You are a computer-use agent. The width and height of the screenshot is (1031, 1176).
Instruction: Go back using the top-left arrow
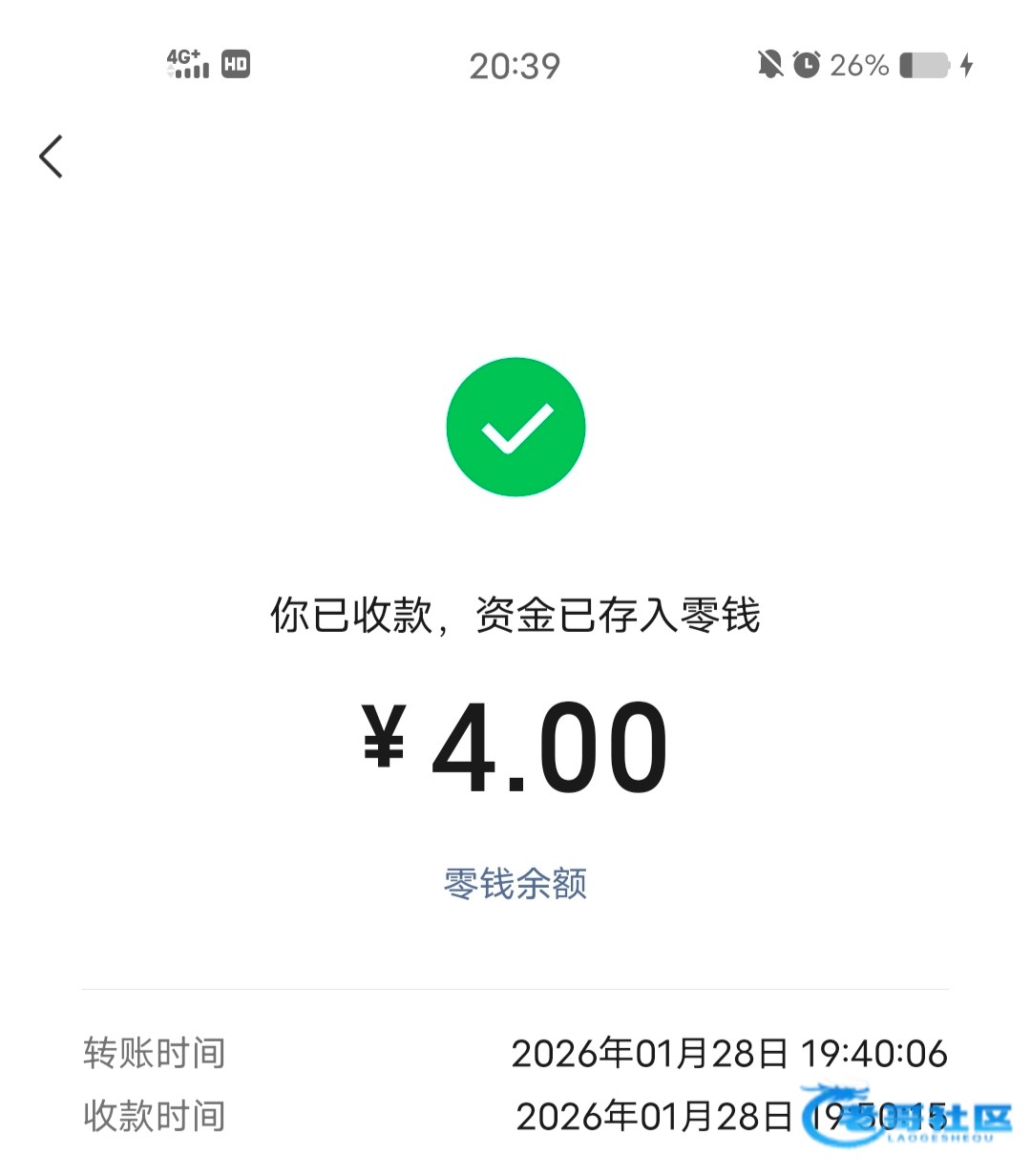(x=52, y=156)
